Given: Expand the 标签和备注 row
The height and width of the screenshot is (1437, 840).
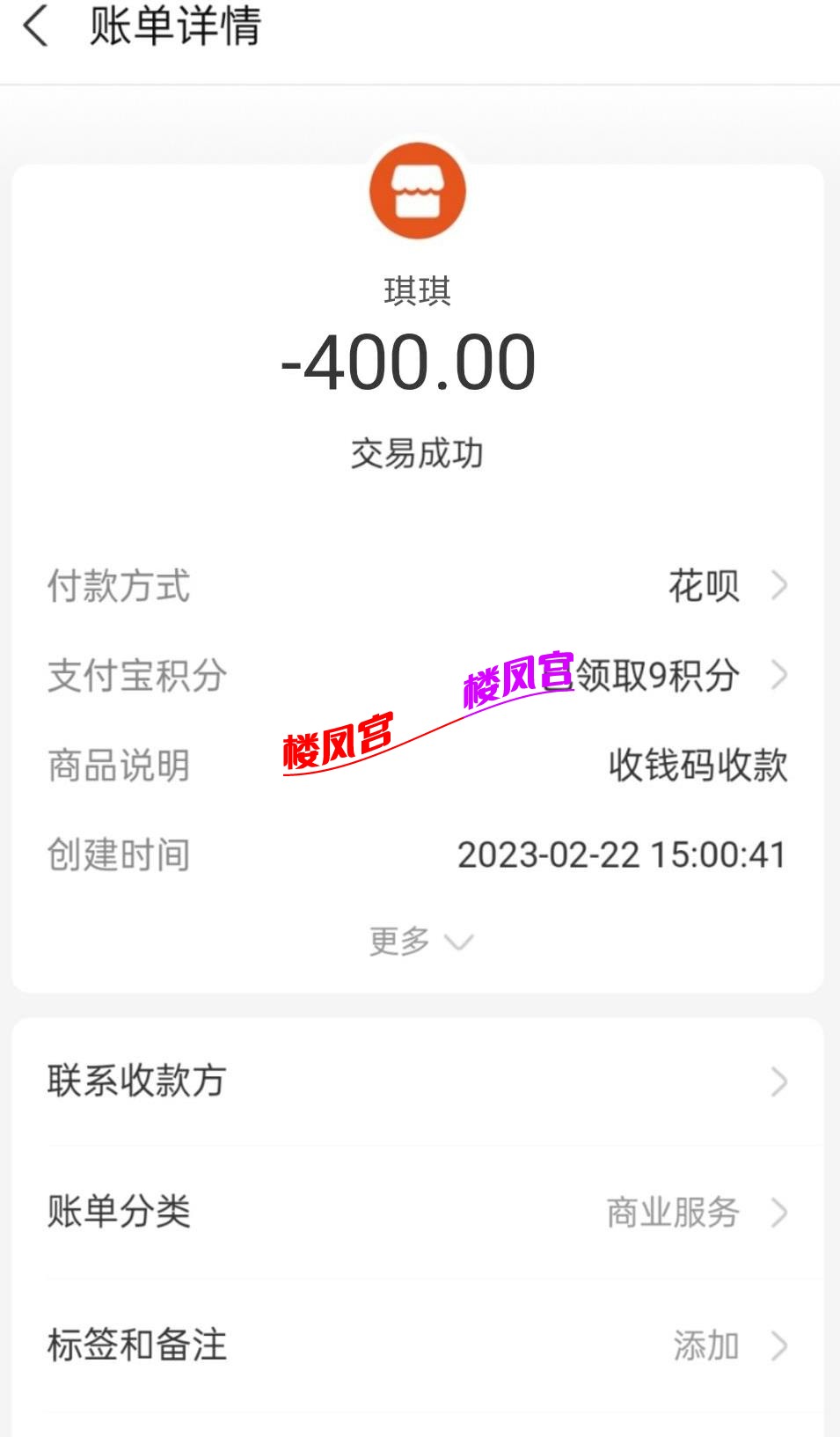Looking at the screenshot, I should [x=135, y=1344].
